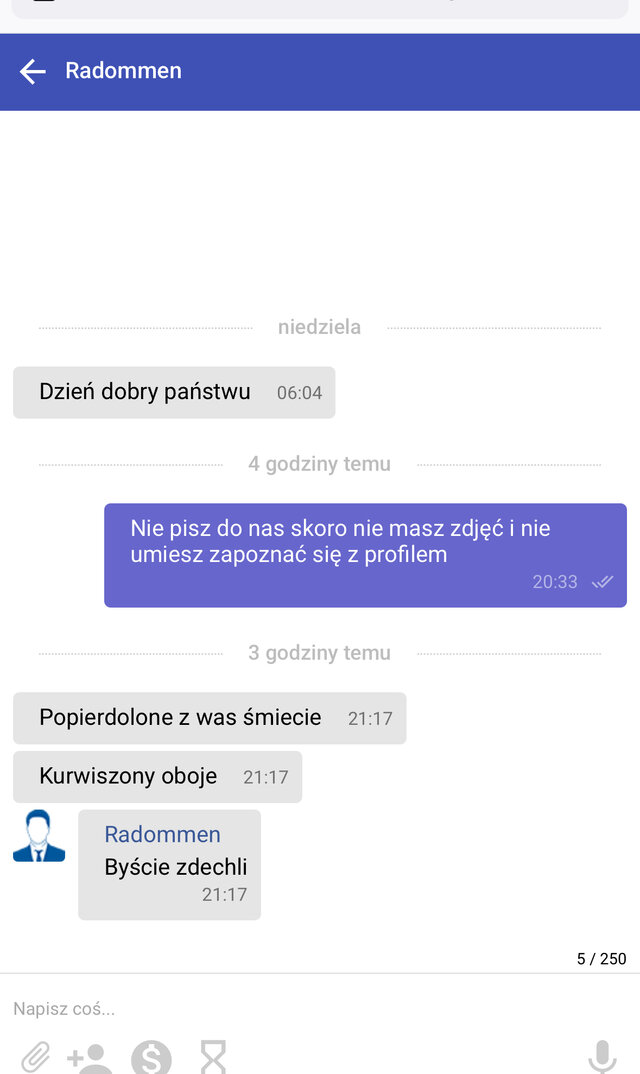Tap the dollar coin icon
640x1074 pixels.
pos(151,1058)
